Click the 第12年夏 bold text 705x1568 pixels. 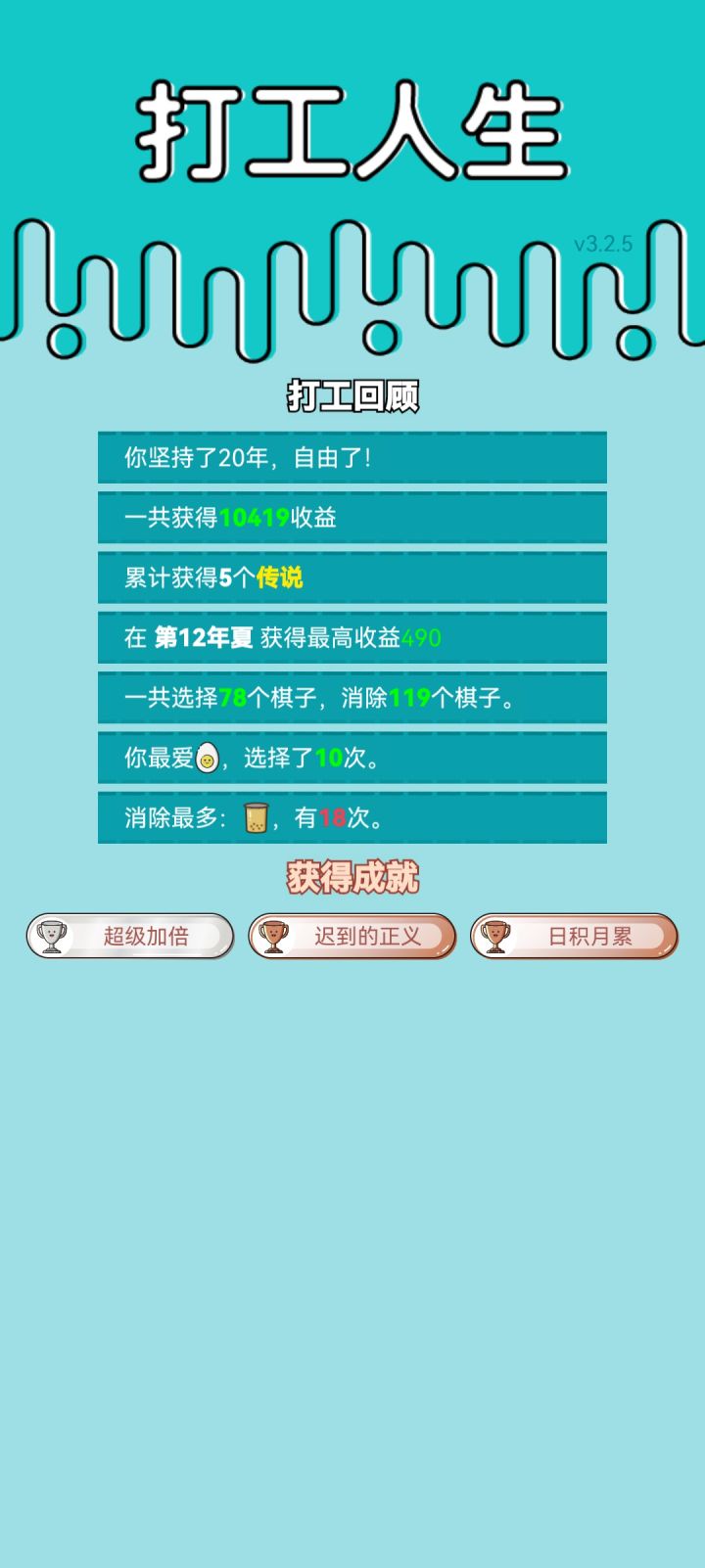[x=202, y=637]
